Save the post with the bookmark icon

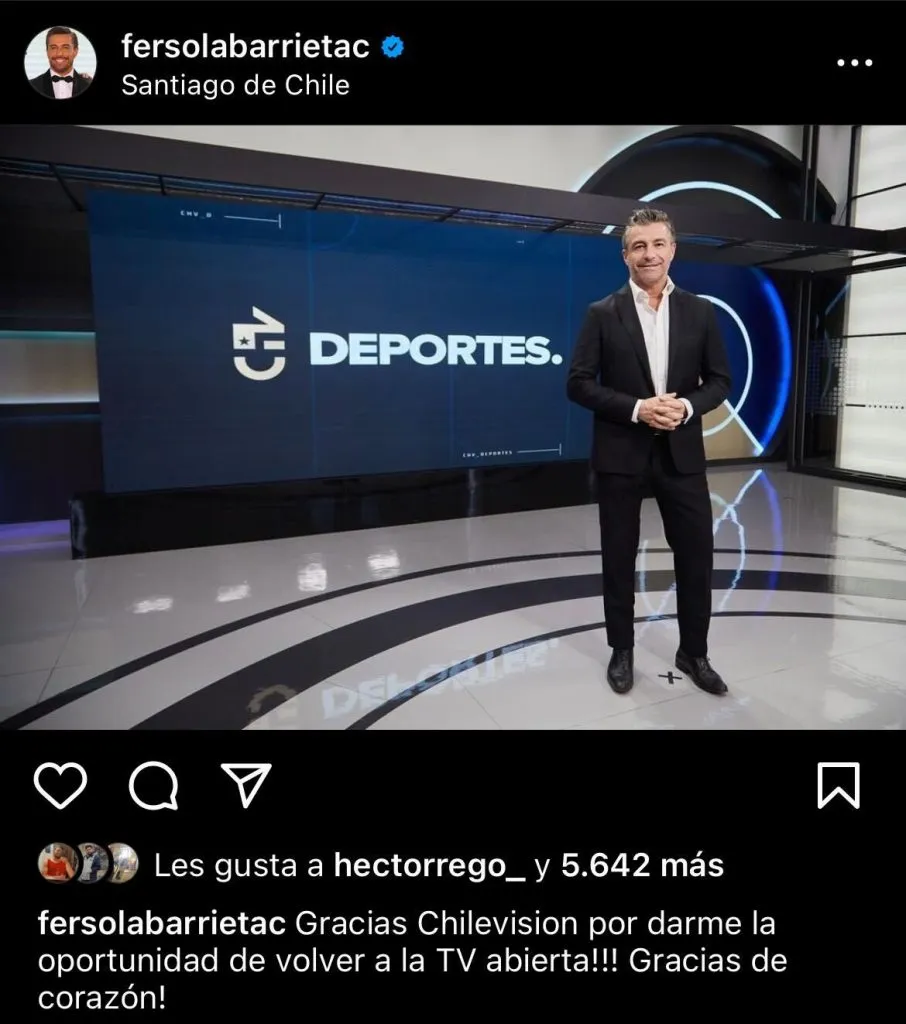[x=838, y=785]
